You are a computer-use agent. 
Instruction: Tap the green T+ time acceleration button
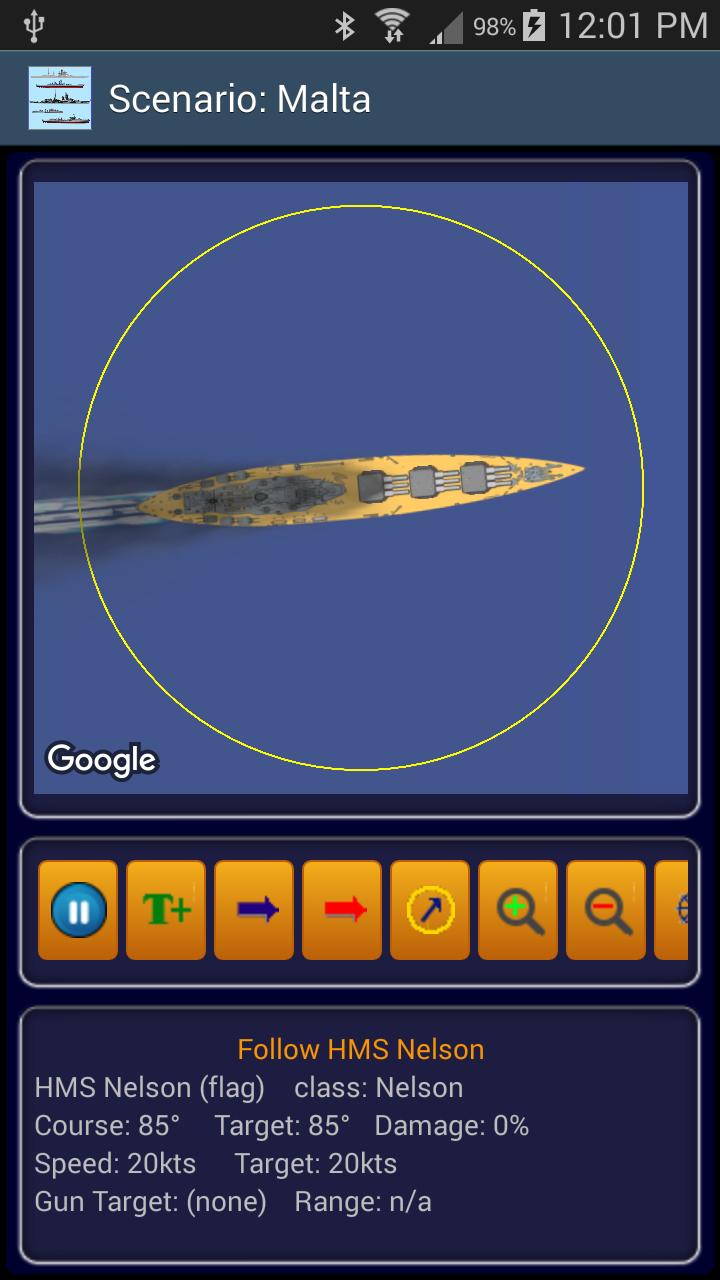(x=166, y=910)
